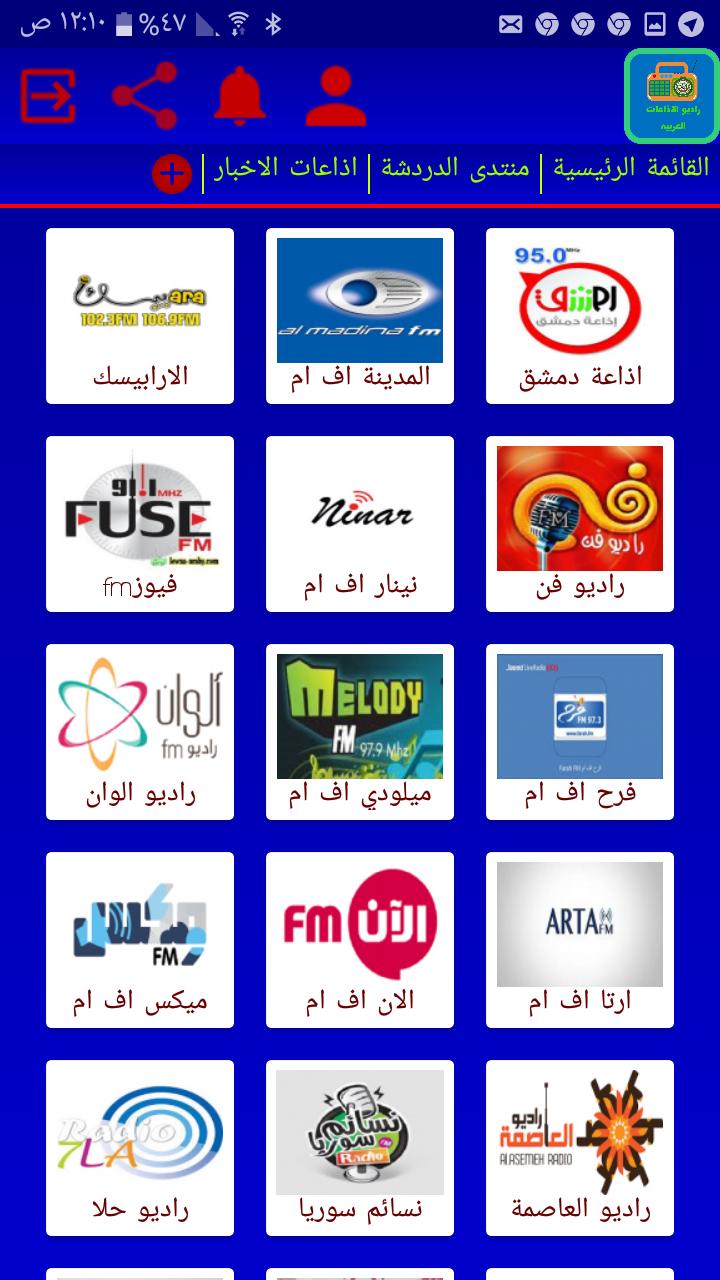Open the منتدى الدردشة tab
Image resolution: width=720 pixels, height=1280 pixels.
coord(455,169)
